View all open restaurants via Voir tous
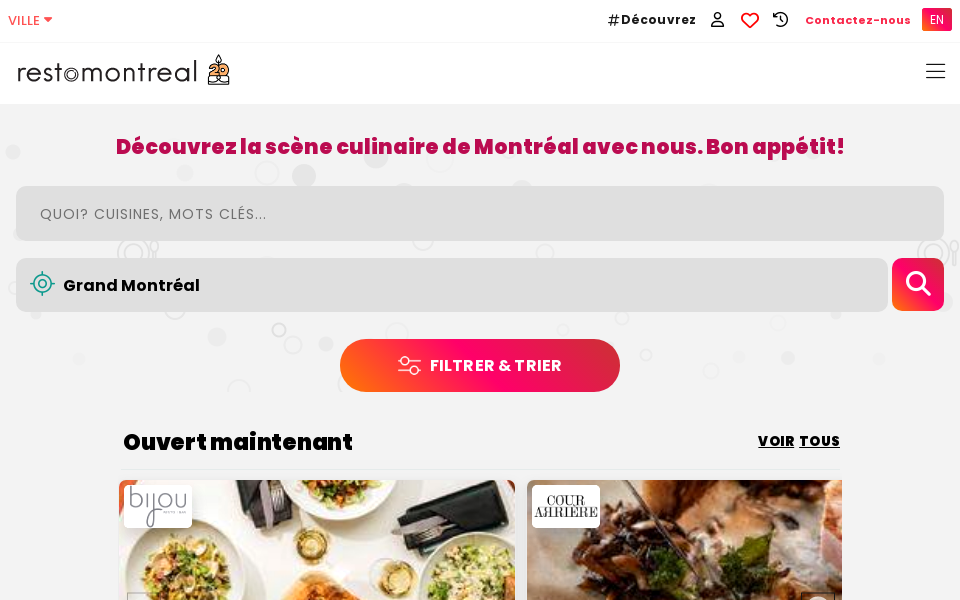This screenshot has width=960, height=600. (798, 441)
